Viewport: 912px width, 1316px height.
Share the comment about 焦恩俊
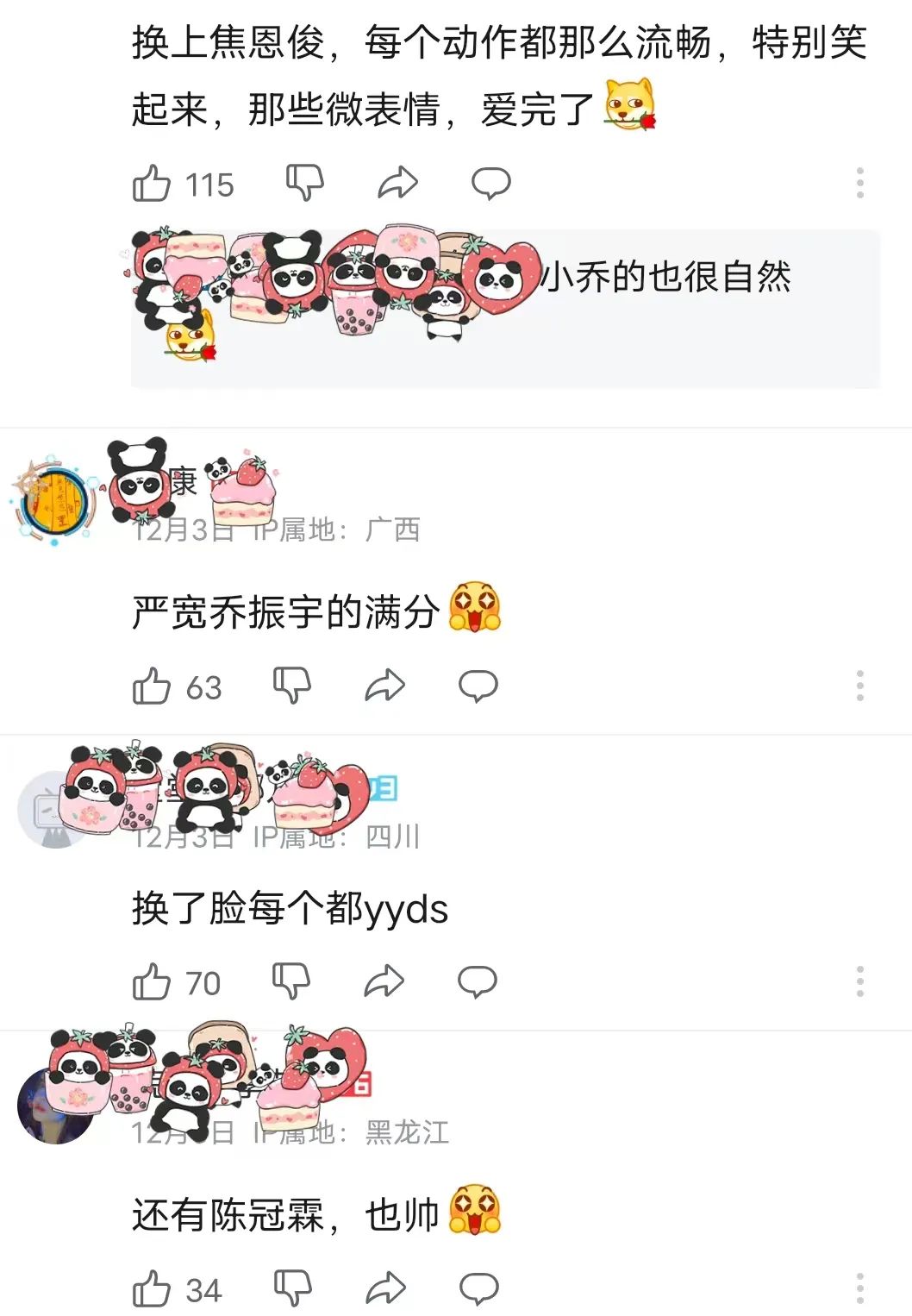397,183
